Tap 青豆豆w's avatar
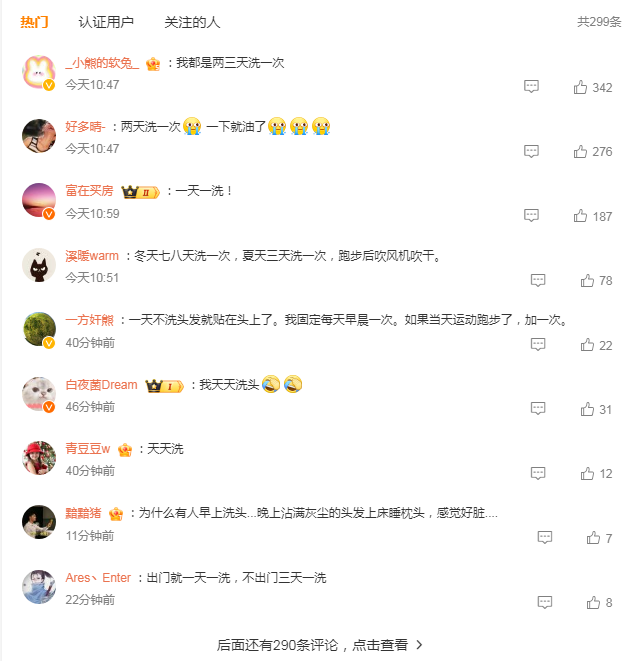 click(39, 457)
